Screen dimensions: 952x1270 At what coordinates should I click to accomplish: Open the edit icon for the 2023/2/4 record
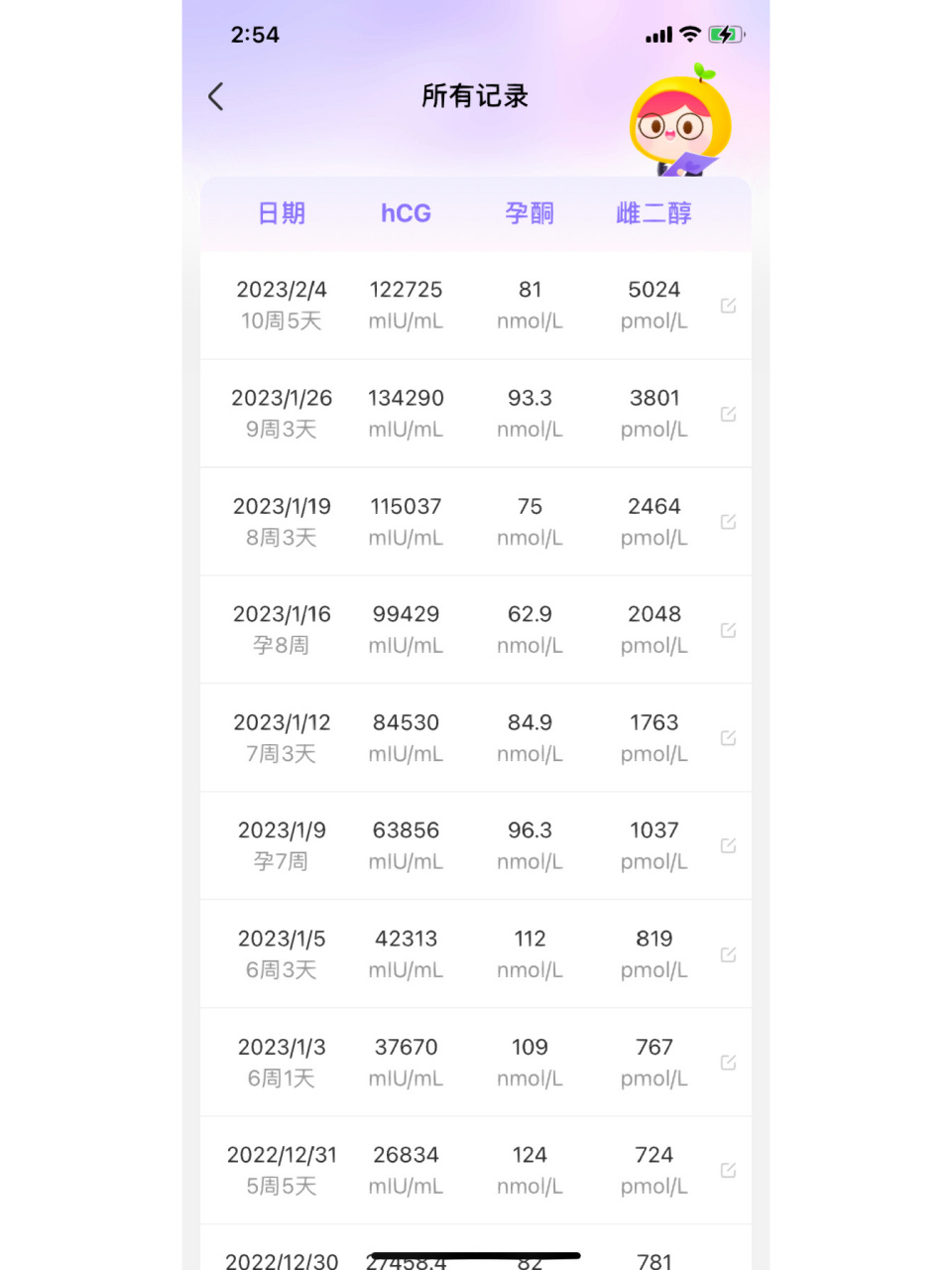pyautogui.click(x=729, y=306)
